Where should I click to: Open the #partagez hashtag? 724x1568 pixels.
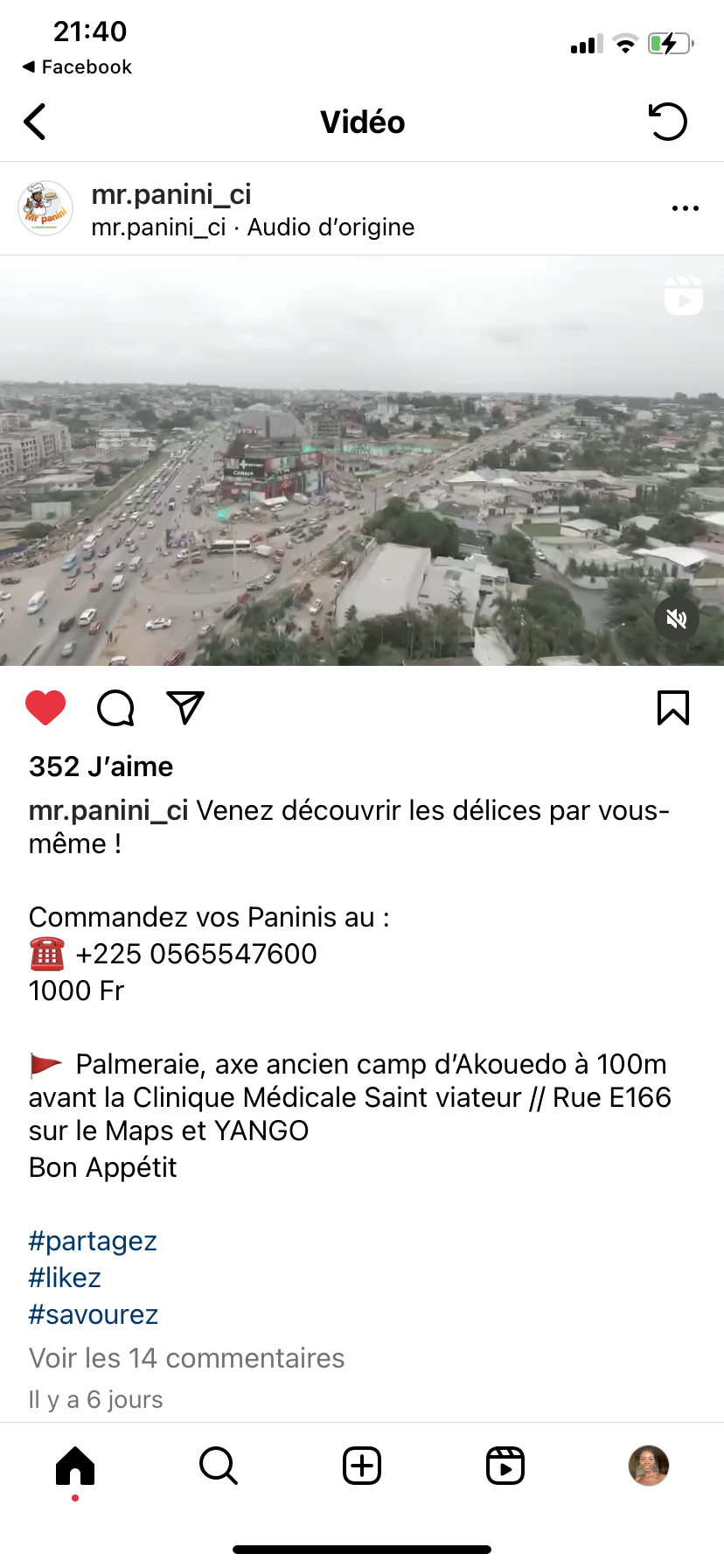[93, 1241]
